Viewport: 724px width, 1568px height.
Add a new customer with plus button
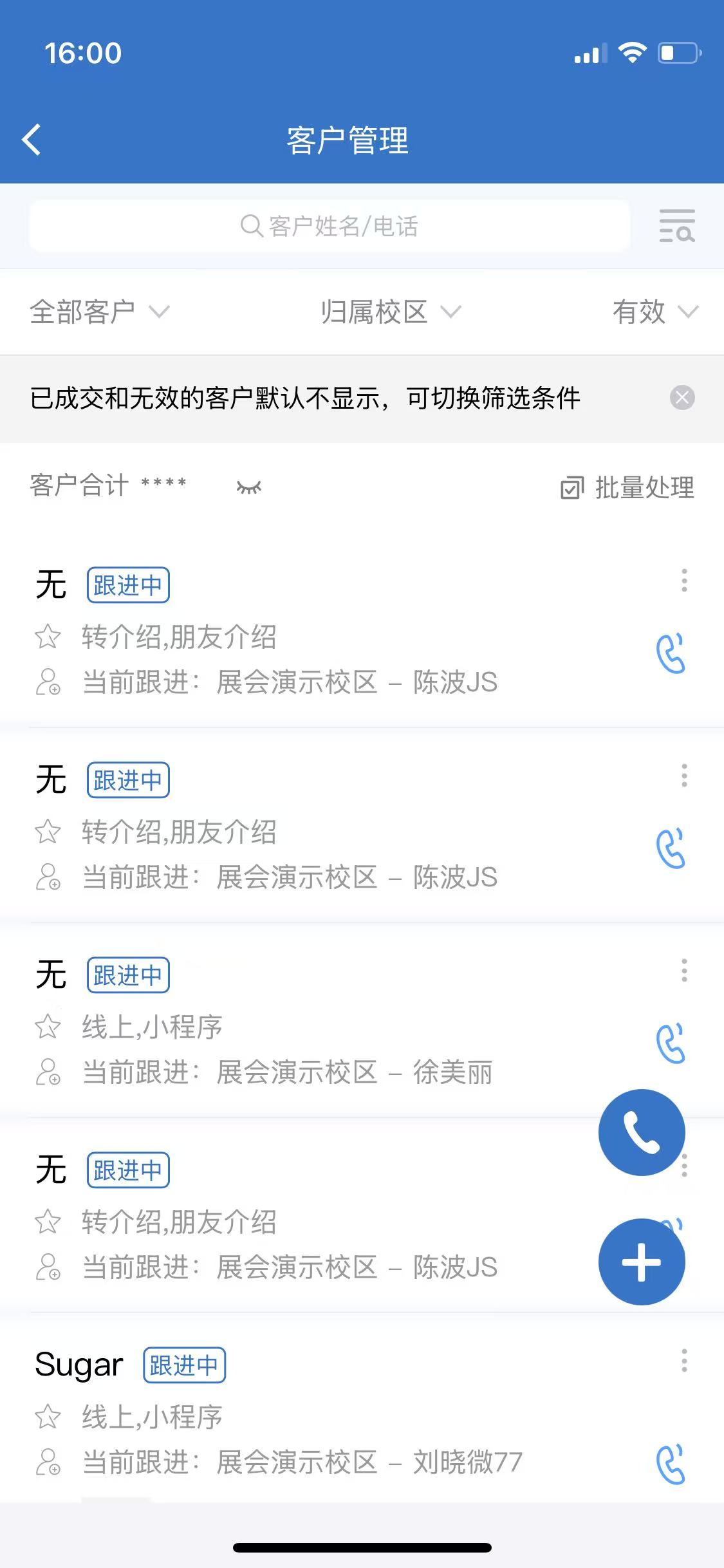(642, 1262)
